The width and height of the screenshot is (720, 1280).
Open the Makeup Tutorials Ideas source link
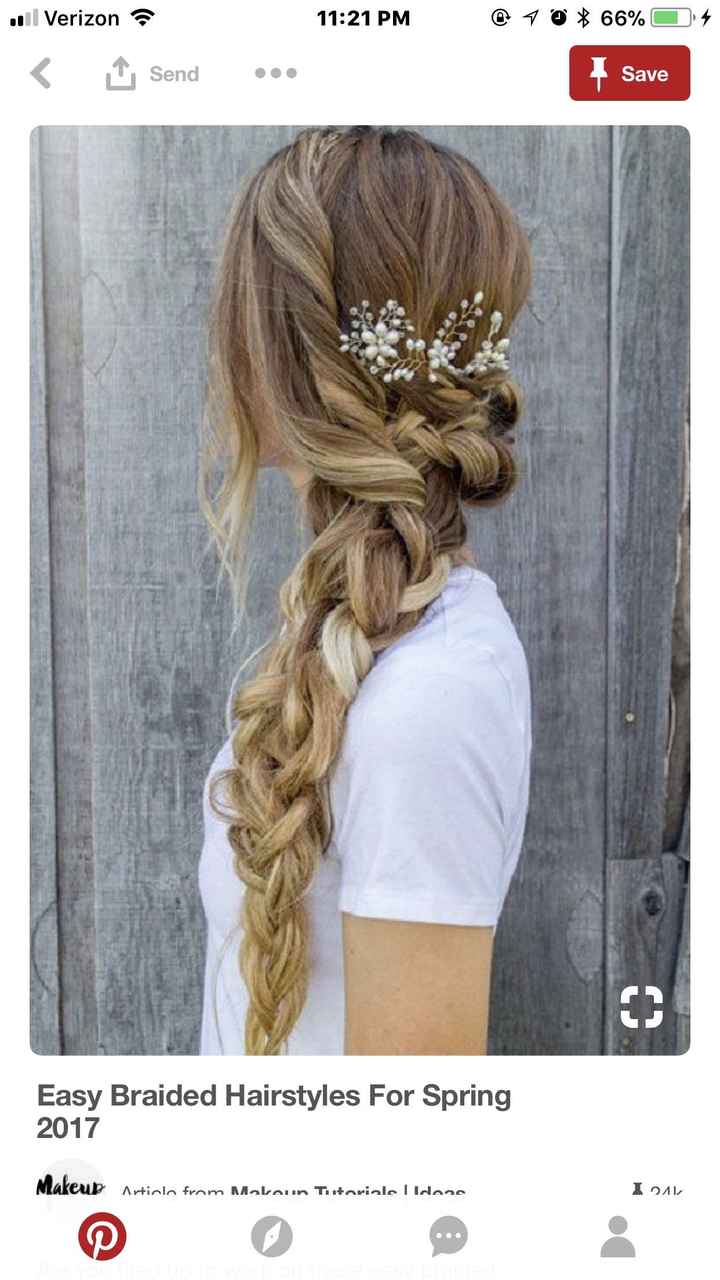(x=347, y=1192)
